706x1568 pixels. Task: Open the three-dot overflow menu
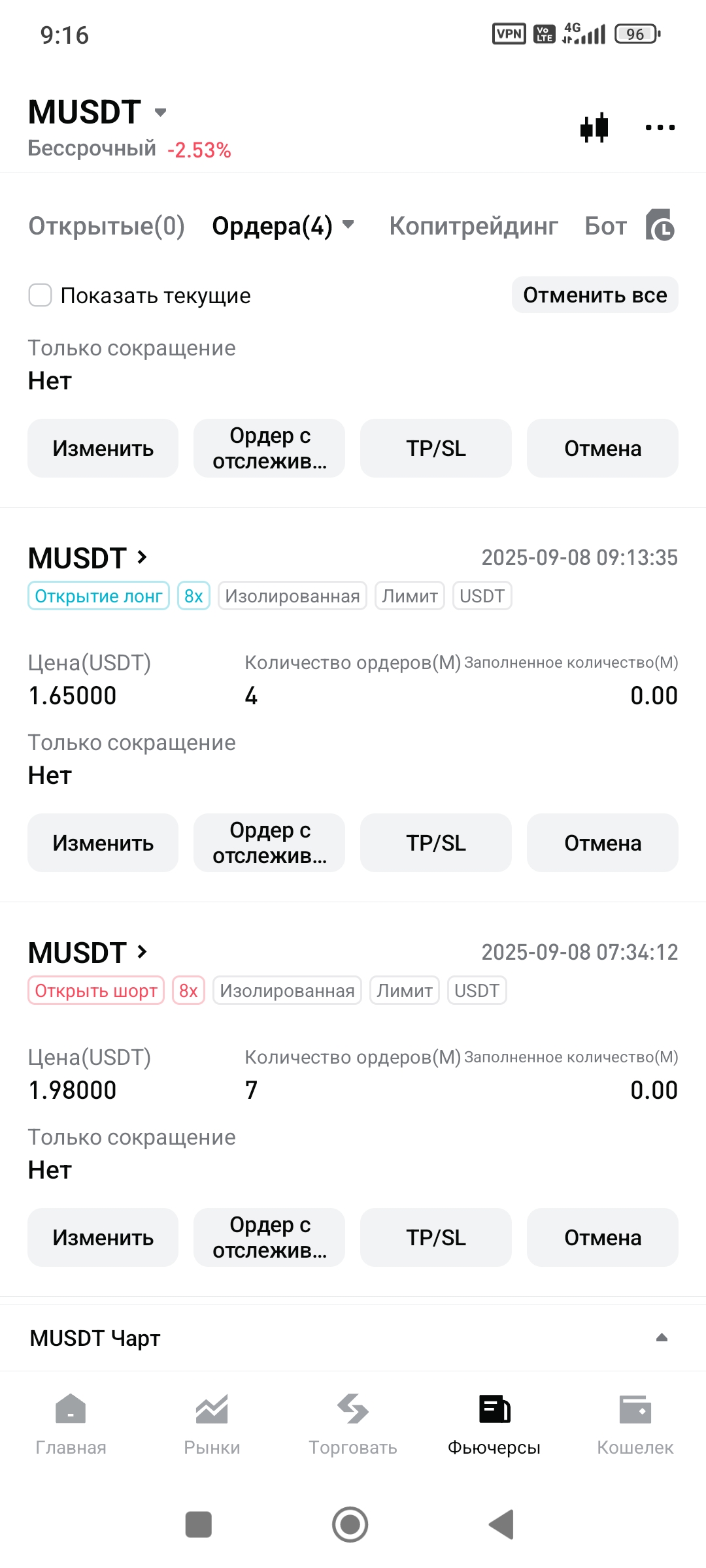[660, 127]
